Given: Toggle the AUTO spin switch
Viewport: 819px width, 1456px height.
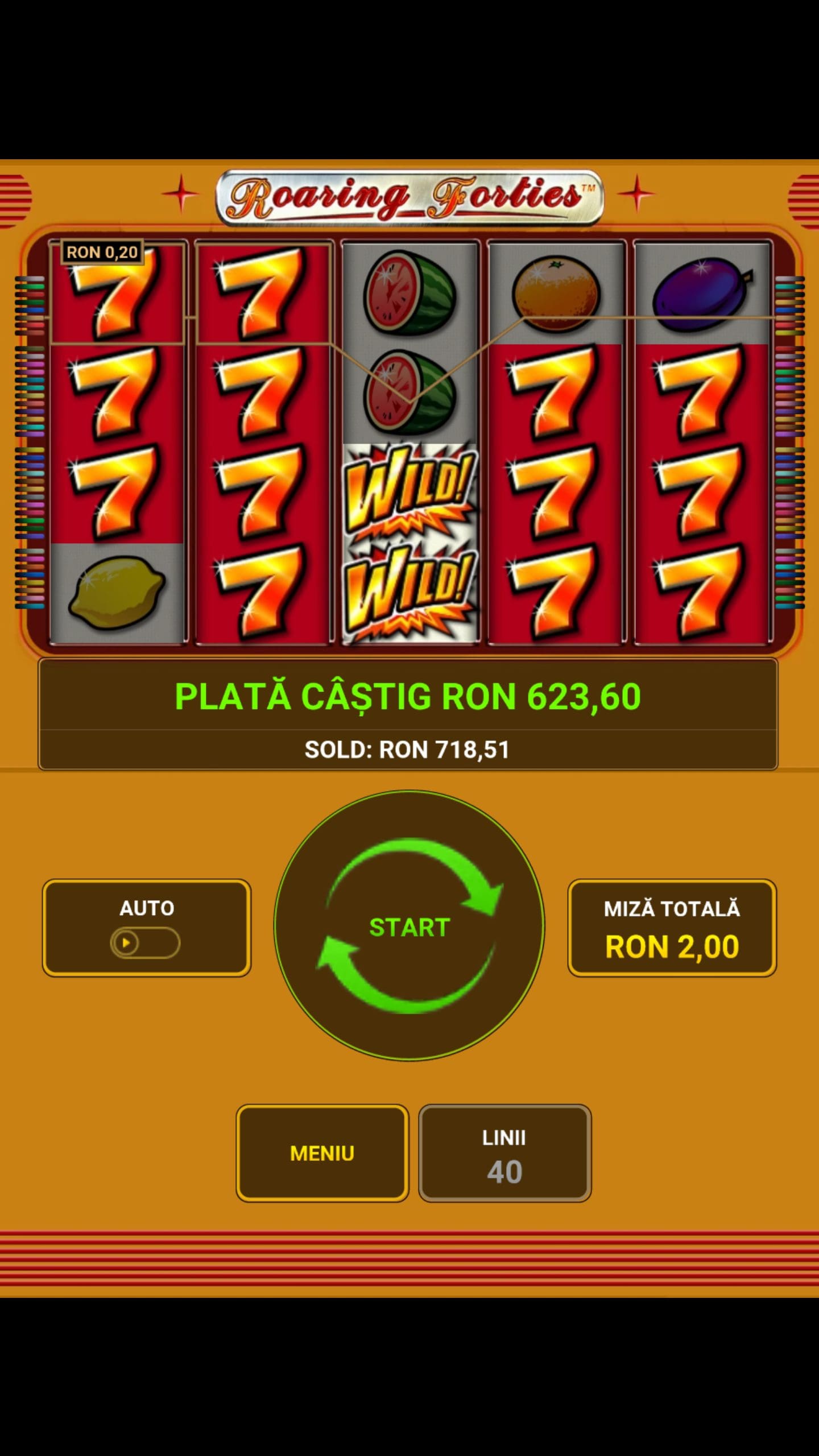Looking at the screenshot, I should (x=145, y=942).
